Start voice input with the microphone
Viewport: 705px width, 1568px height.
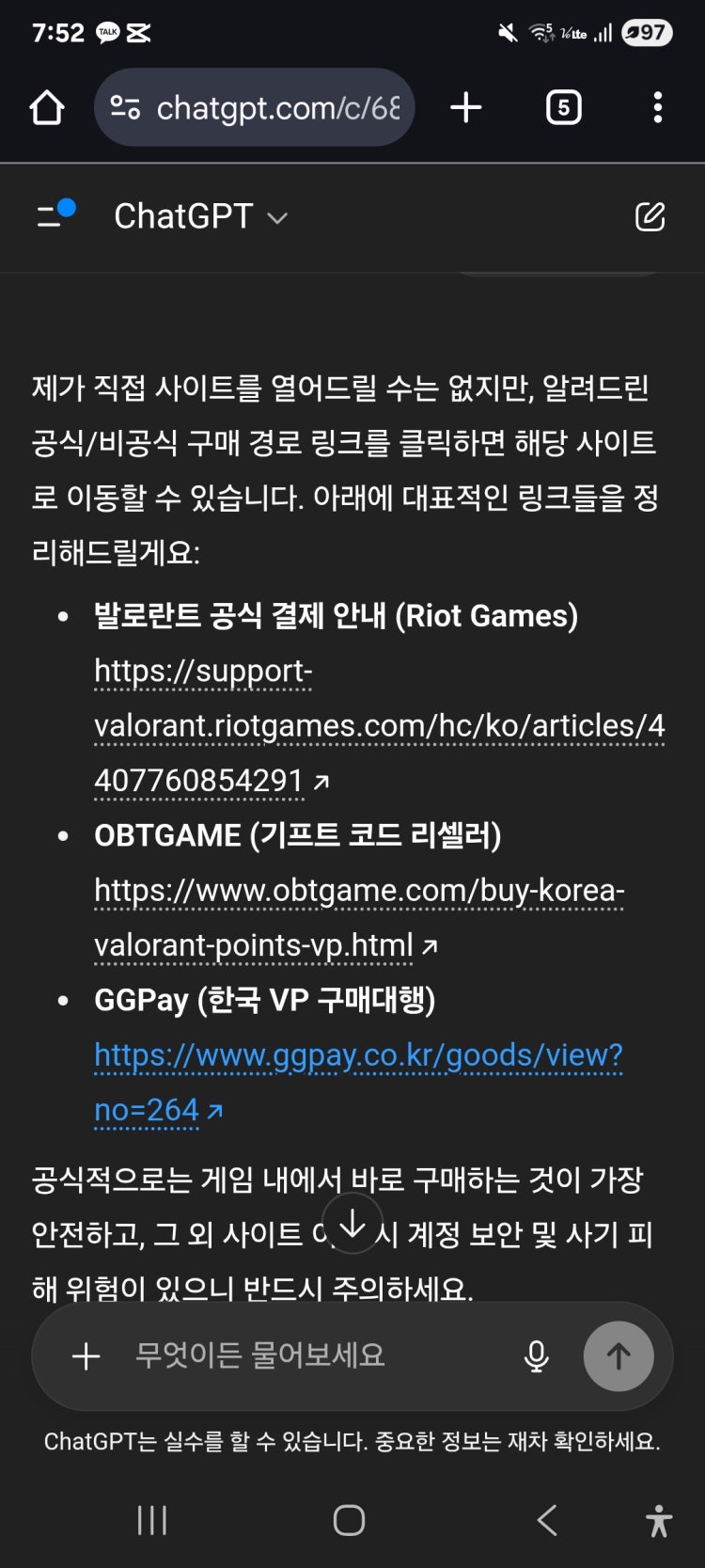click(537, 1356)
